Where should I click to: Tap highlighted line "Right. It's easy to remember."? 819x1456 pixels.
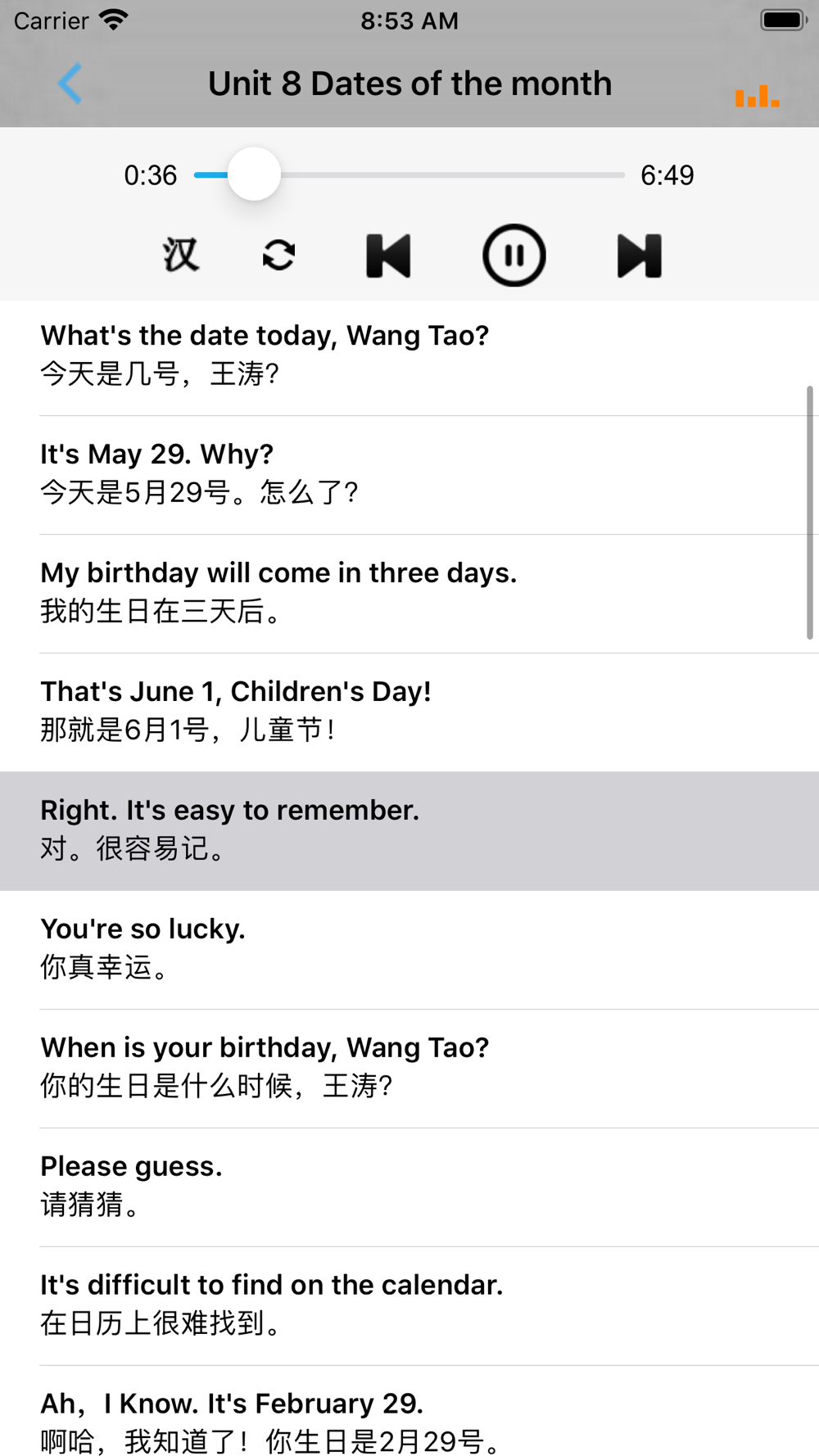pyautogui.click(x=409, y=831)
